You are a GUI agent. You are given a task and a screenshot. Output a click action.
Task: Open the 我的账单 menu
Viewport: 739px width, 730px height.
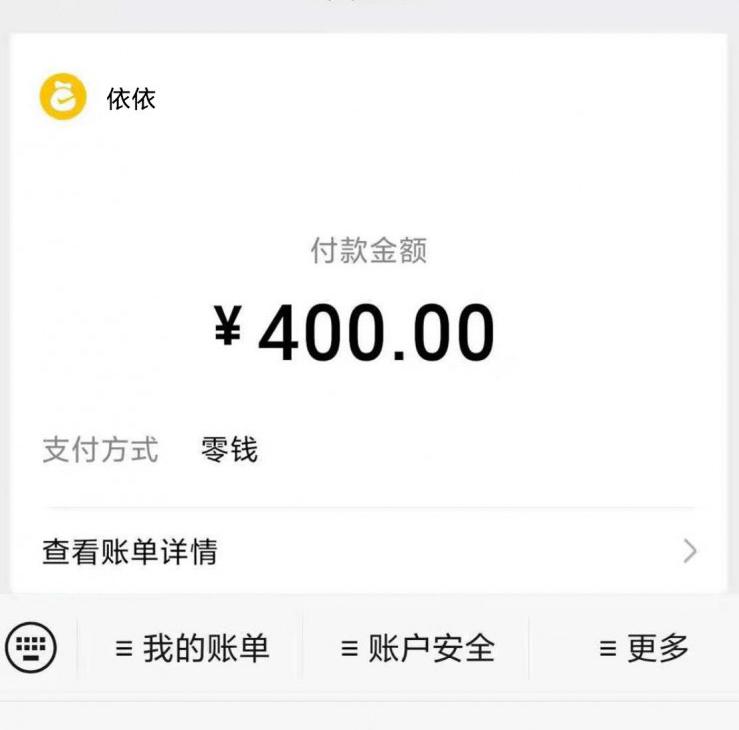tap(192, 648)
